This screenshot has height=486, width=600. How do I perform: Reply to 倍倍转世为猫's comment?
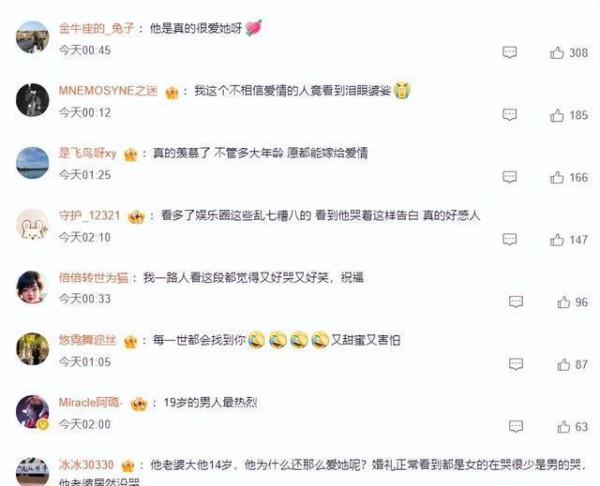[515, 301]
